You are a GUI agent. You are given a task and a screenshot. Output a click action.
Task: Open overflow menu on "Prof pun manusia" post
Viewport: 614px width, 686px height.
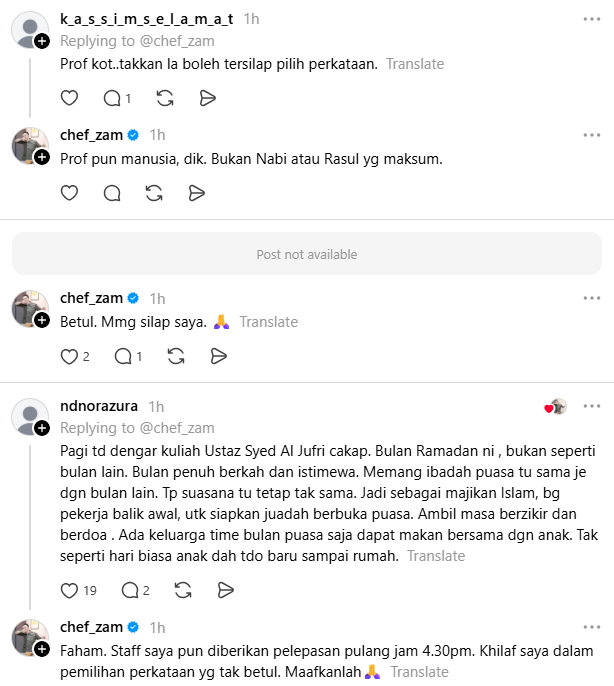point(592,134)
